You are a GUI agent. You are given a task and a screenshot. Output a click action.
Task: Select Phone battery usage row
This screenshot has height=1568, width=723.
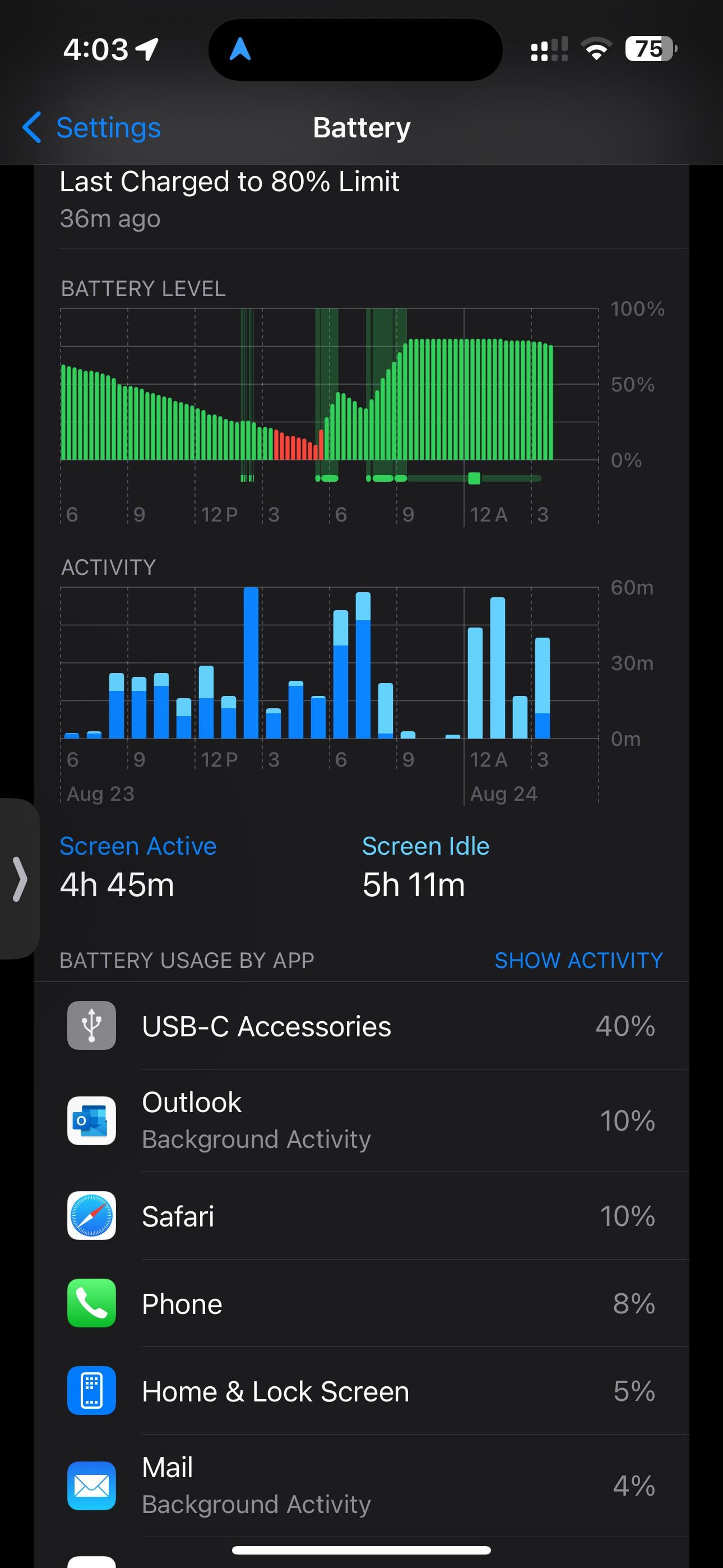[361, 1303]
